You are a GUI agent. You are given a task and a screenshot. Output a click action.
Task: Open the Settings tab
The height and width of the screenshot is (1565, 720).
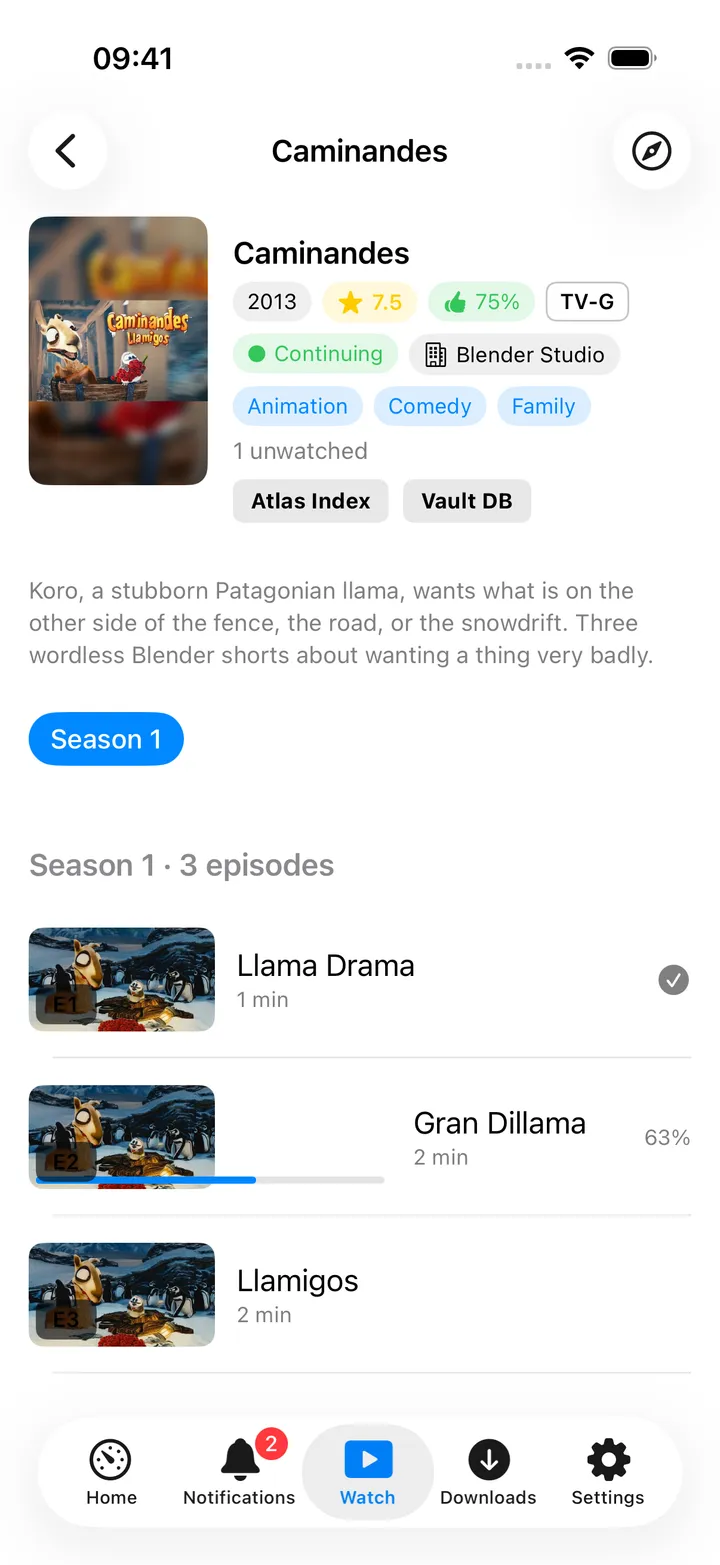(608, 1473)
